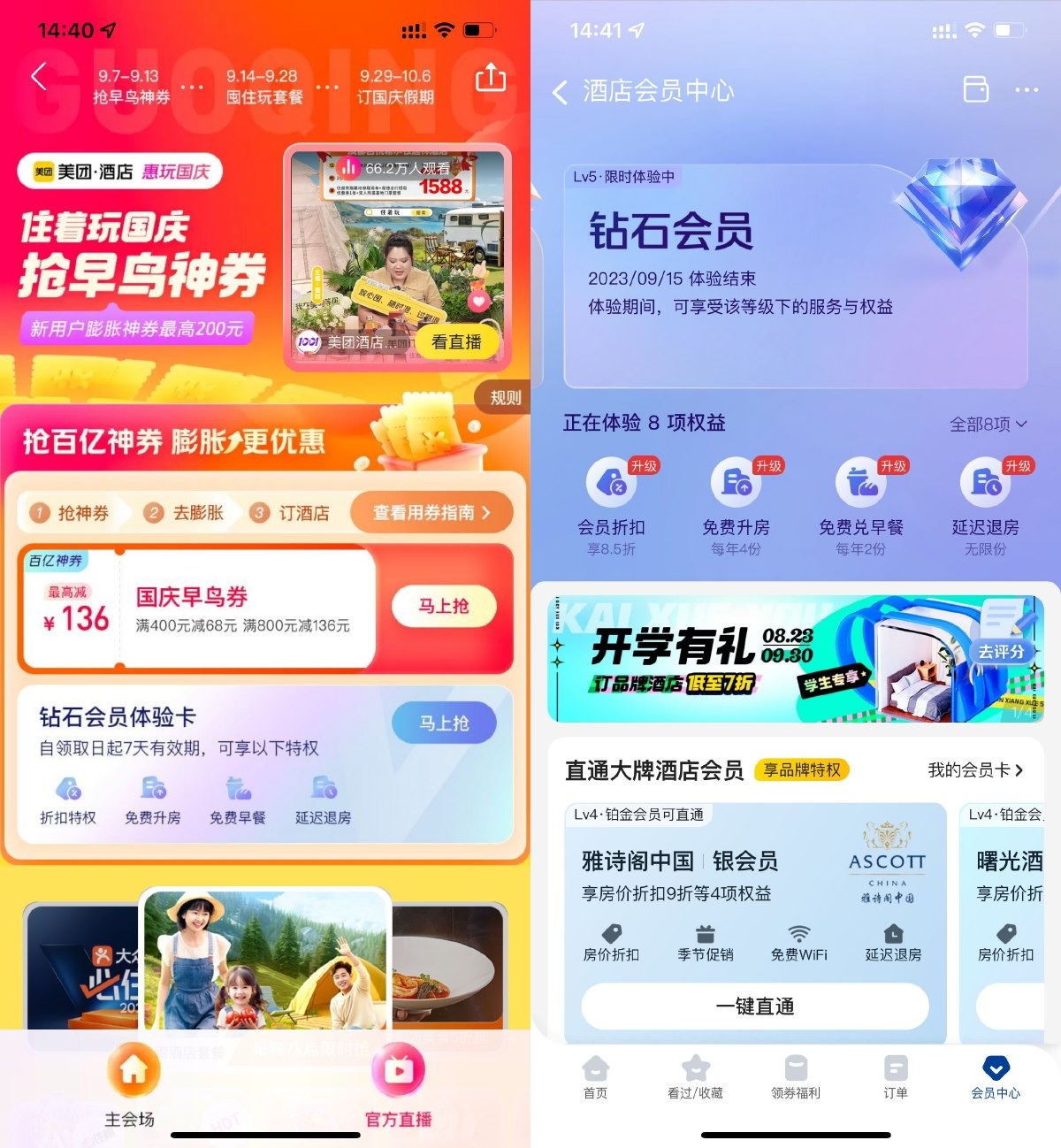Image resolution: width=1061 pixels, height=1148 pixels.
Task: View the 免费升房 benefit
Action: click(736, 501)
